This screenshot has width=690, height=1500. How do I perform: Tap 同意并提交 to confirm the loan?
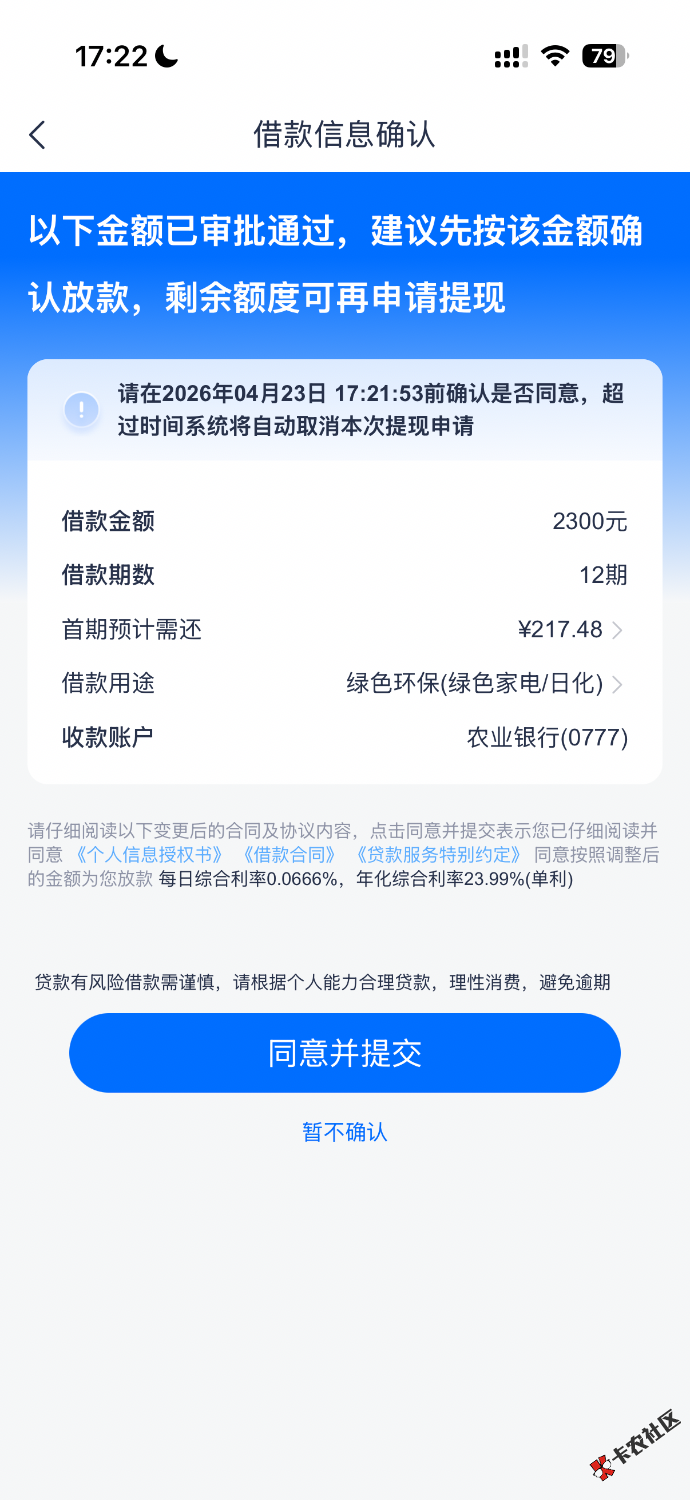point(345,1053)
